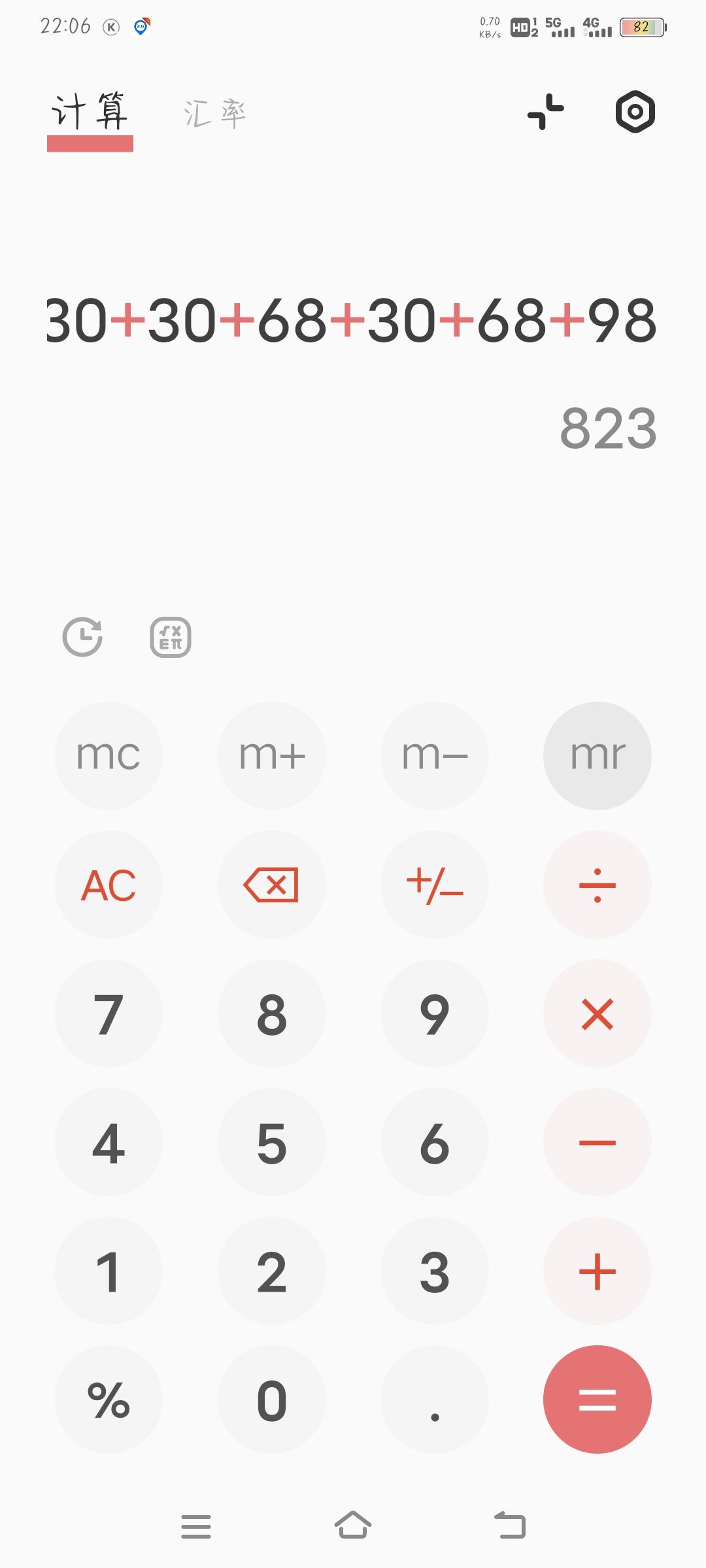Viewport: 706px width, 1568px height.
Task: Open calculation history
Action: 82,636
